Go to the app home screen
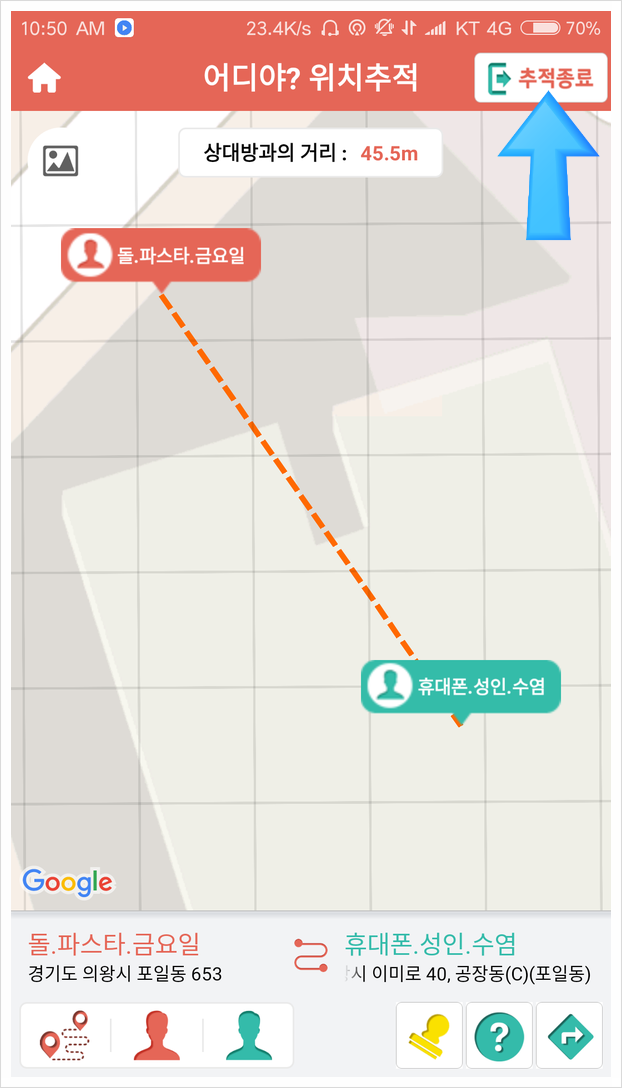The image size is (622, 1088). (x=44, y=78)
